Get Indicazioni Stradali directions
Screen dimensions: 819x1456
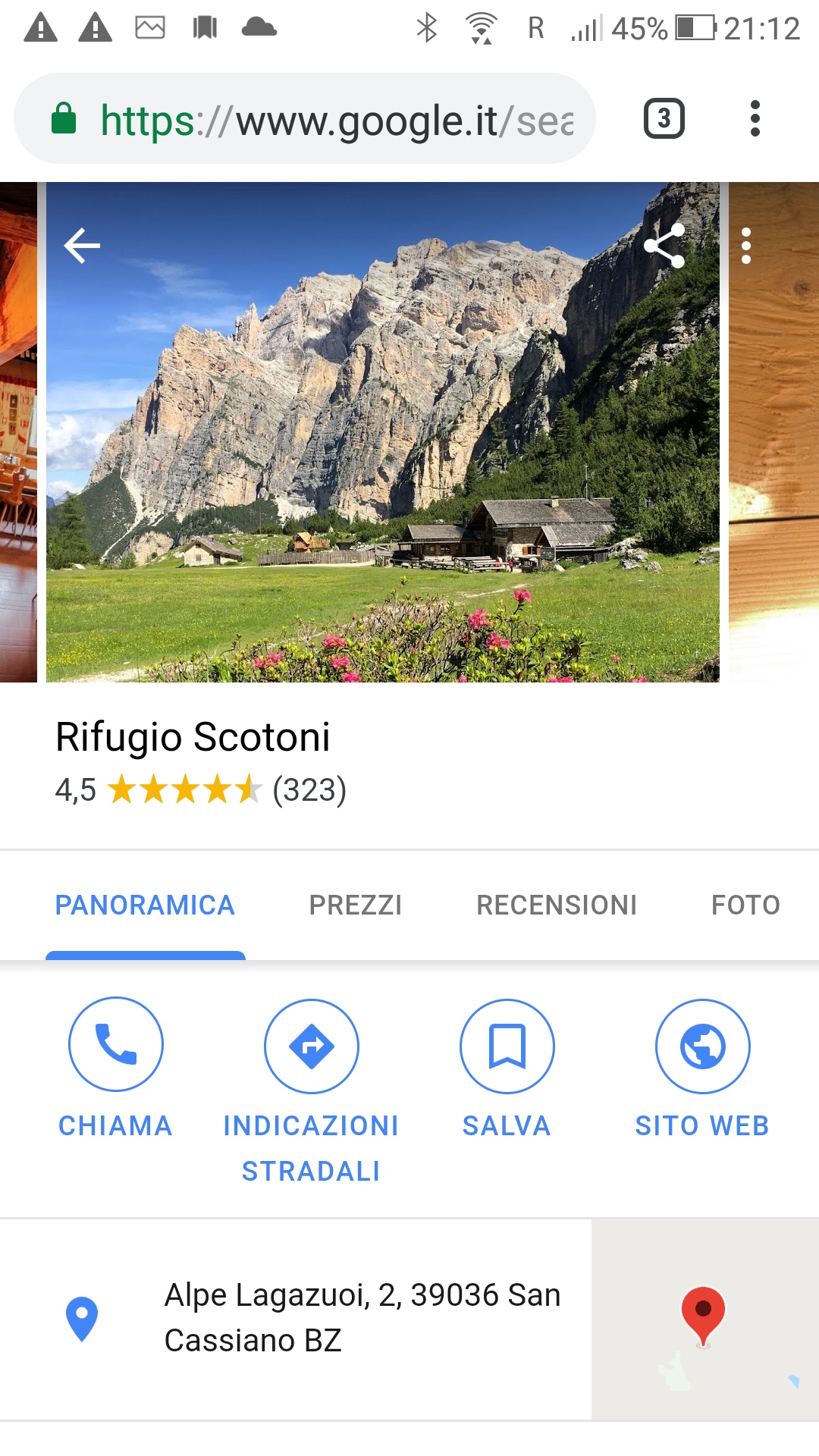tap(311, 1046)
